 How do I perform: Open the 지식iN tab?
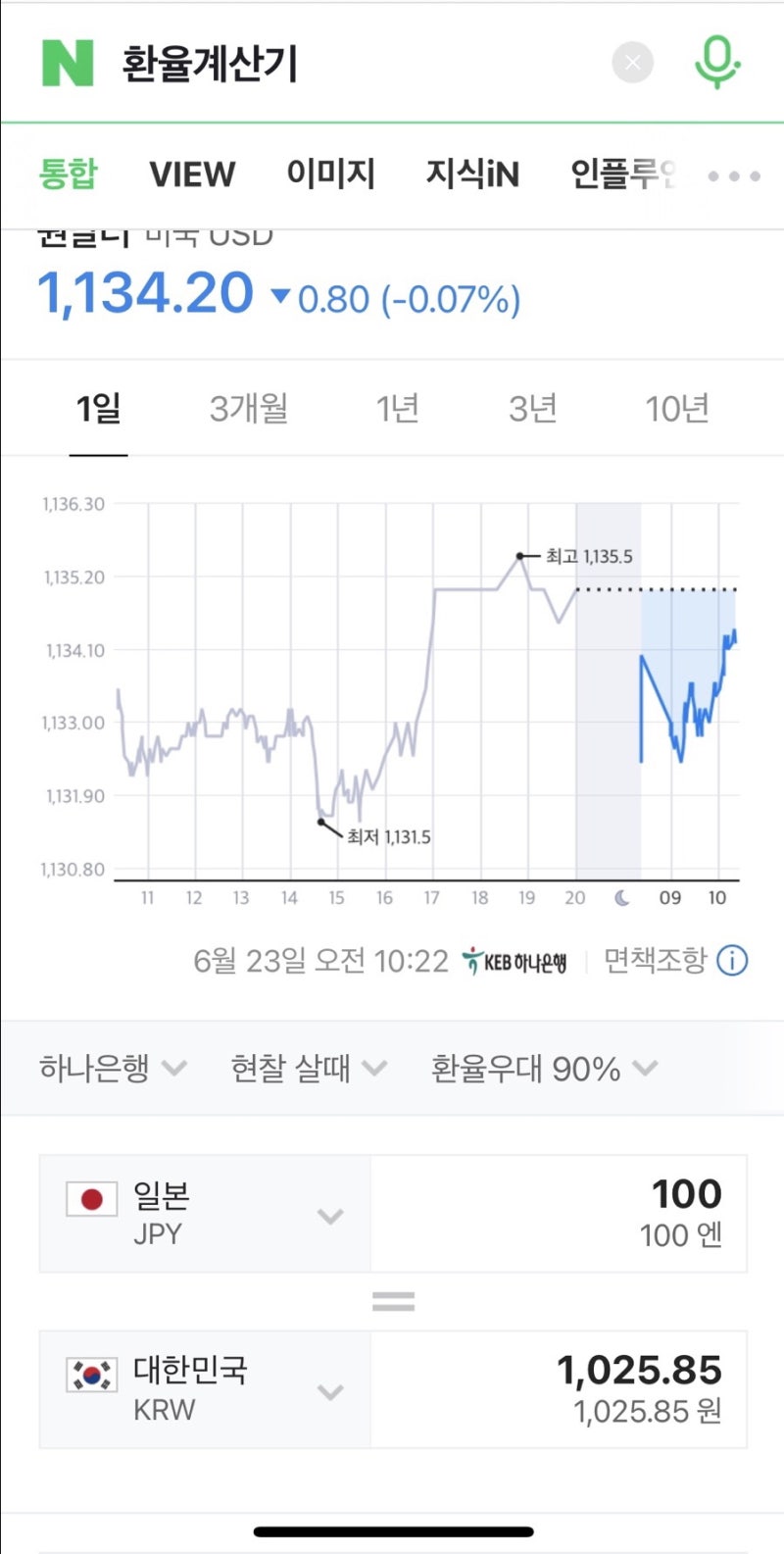coord(472,175)
